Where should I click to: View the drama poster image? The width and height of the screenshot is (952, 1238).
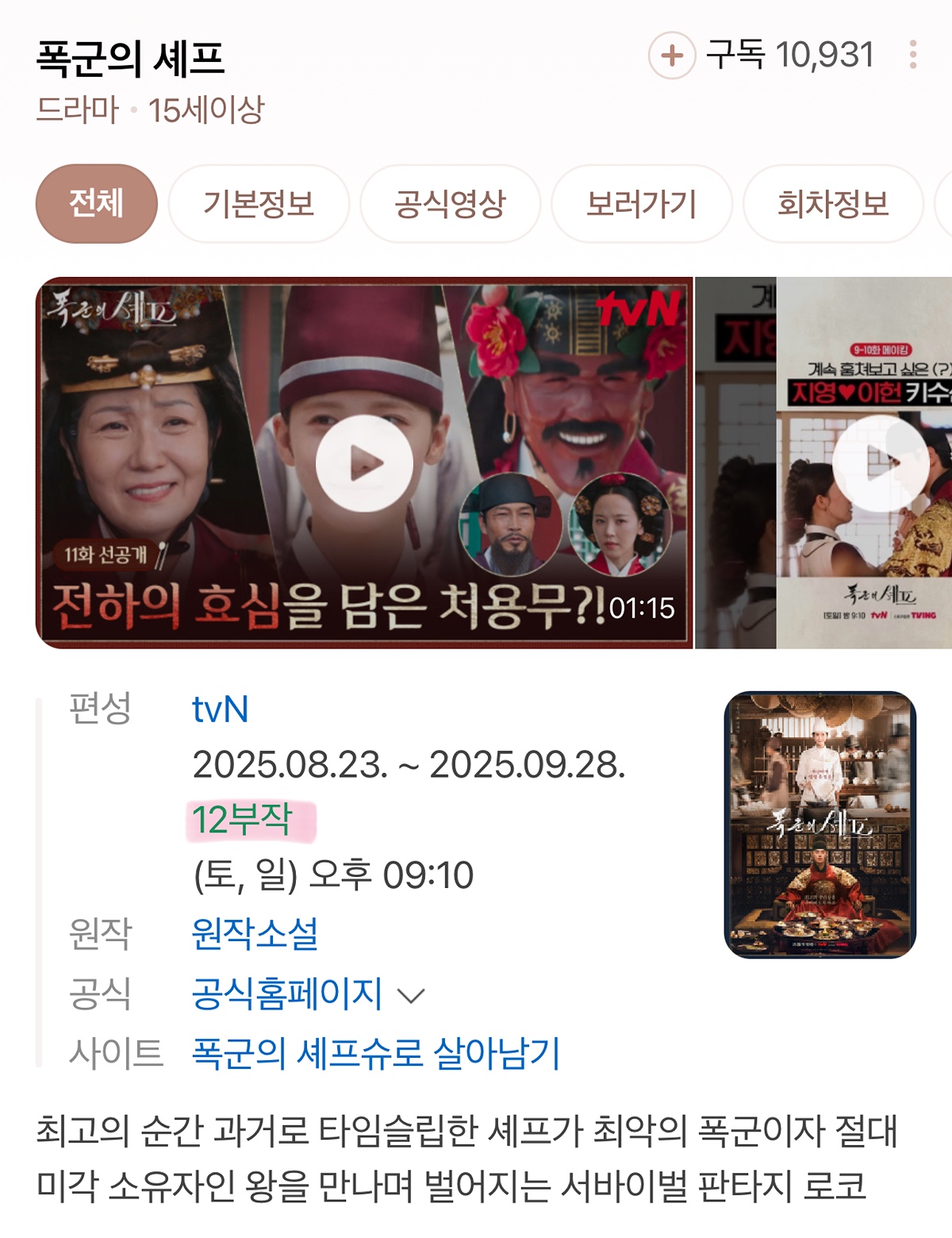tap(820, 825)
